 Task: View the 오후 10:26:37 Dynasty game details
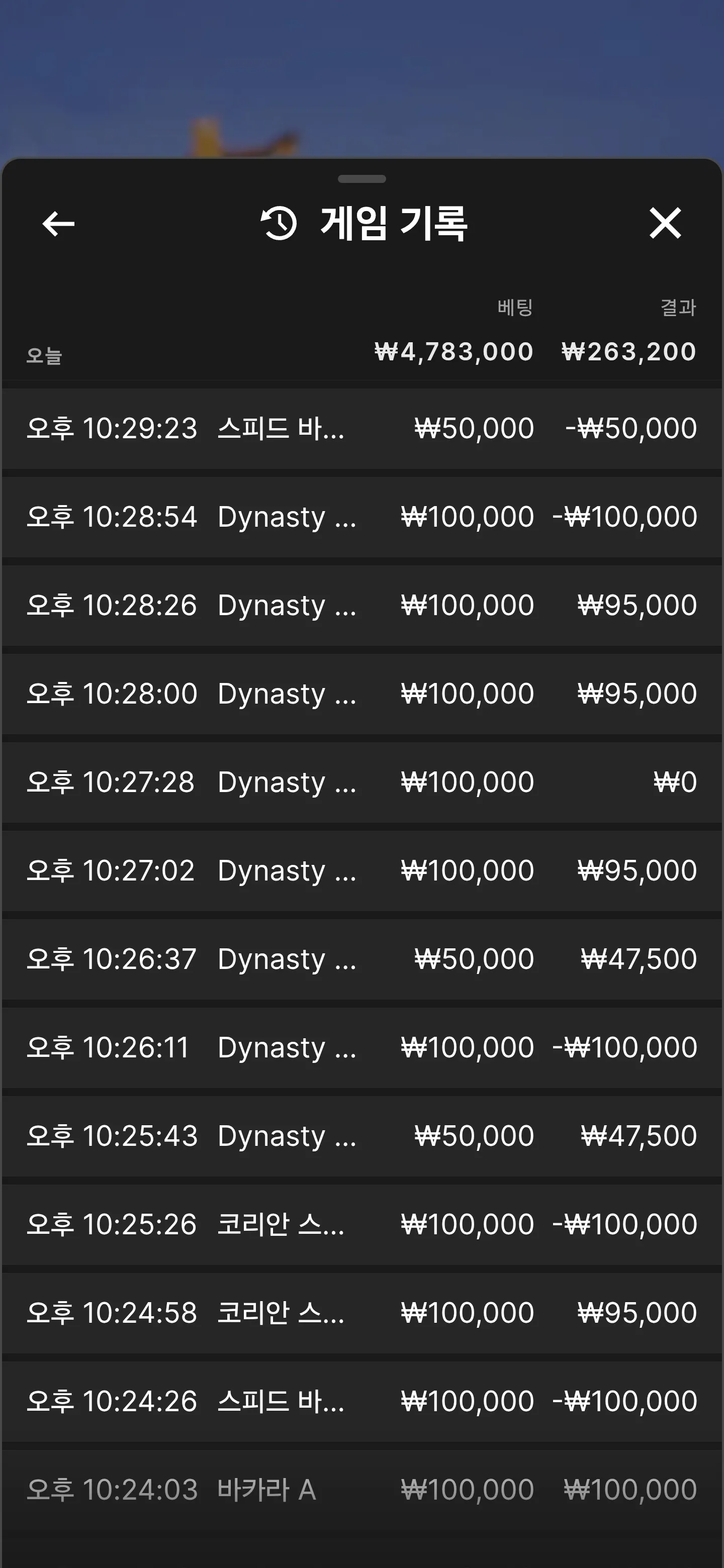361,959
